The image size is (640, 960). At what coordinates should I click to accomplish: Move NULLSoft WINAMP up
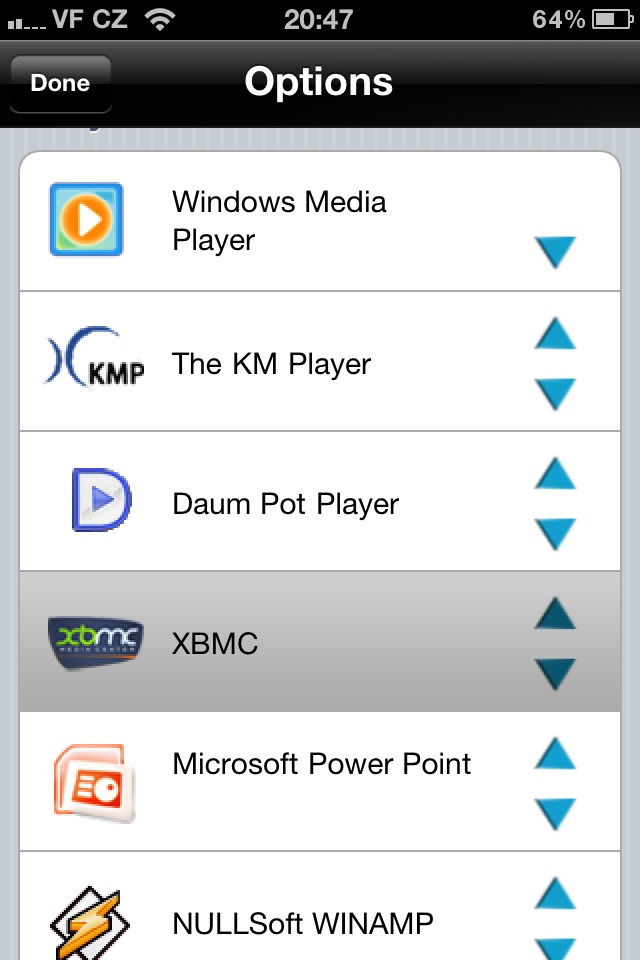(555, 893)
